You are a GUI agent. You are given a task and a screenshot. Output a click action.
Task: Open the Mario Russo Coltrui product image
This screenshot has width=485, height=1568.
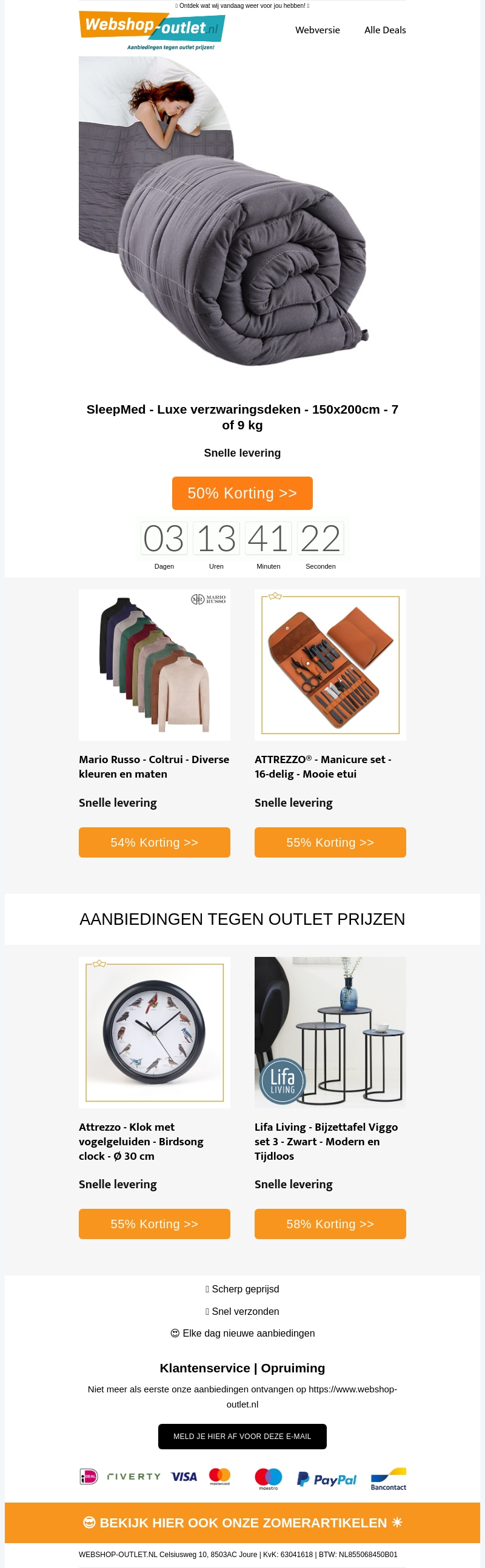(x=154, y=665)
